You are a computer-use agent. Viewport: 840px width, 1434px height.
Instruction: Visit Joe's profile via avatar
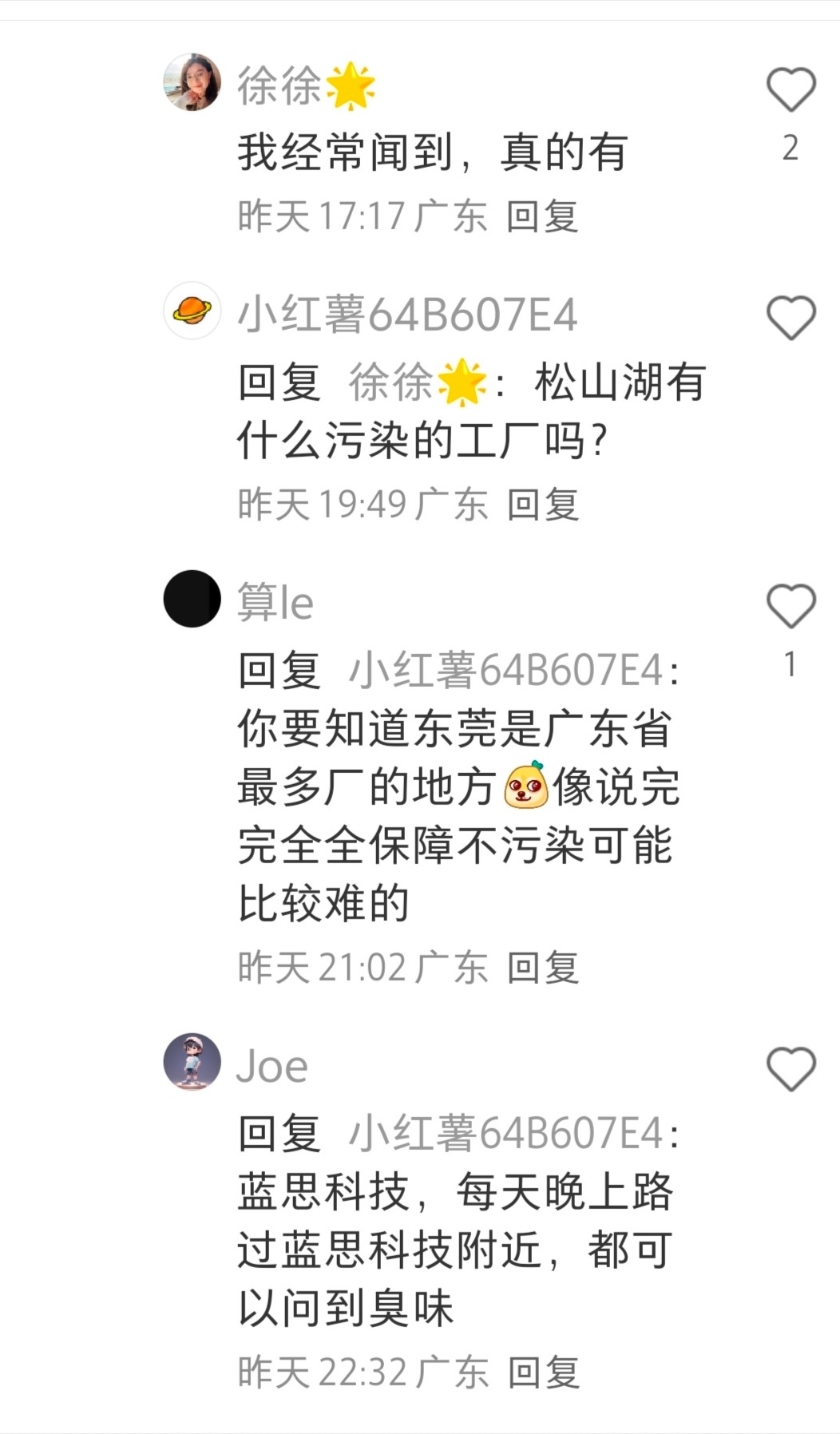point(192,1062)
